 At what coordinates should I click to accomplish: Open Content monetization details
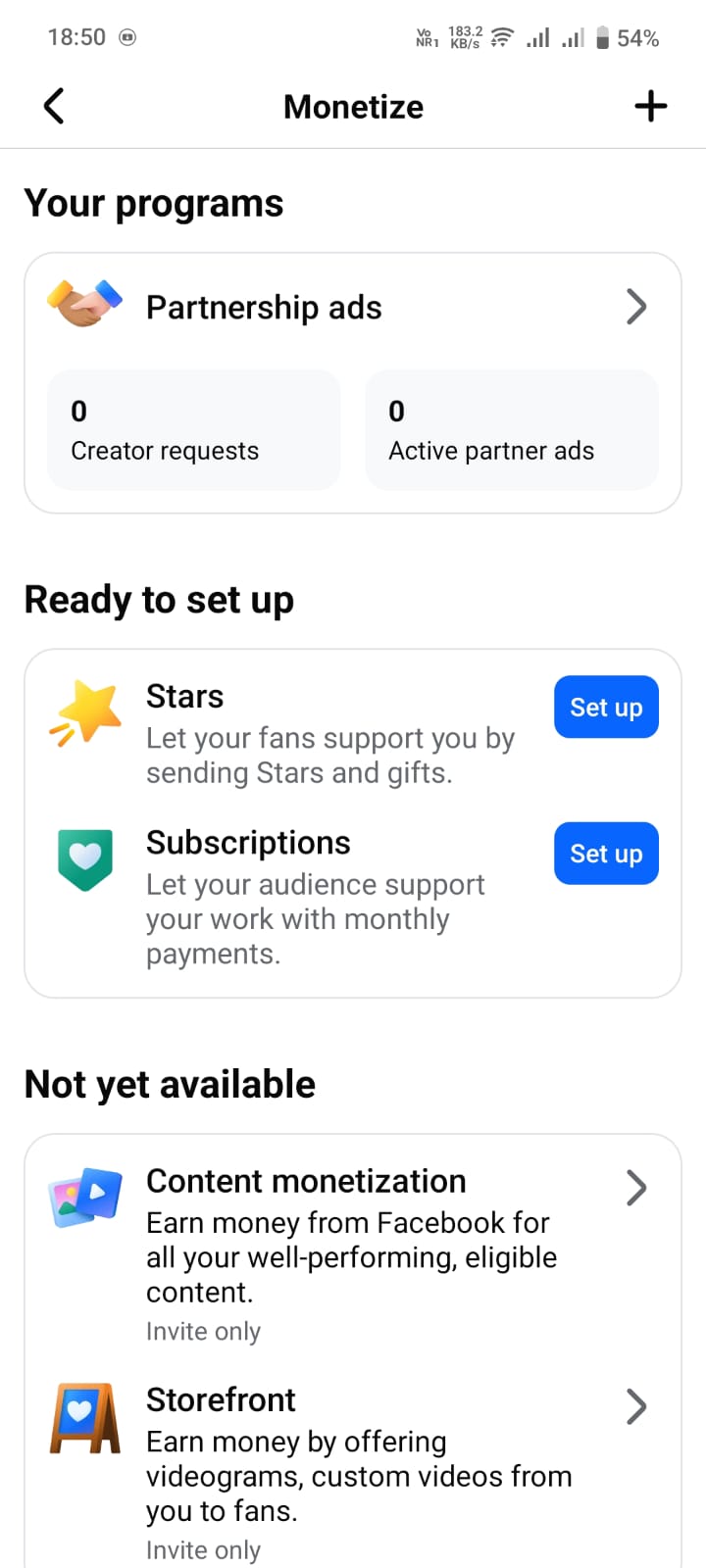pos(353,1235)
